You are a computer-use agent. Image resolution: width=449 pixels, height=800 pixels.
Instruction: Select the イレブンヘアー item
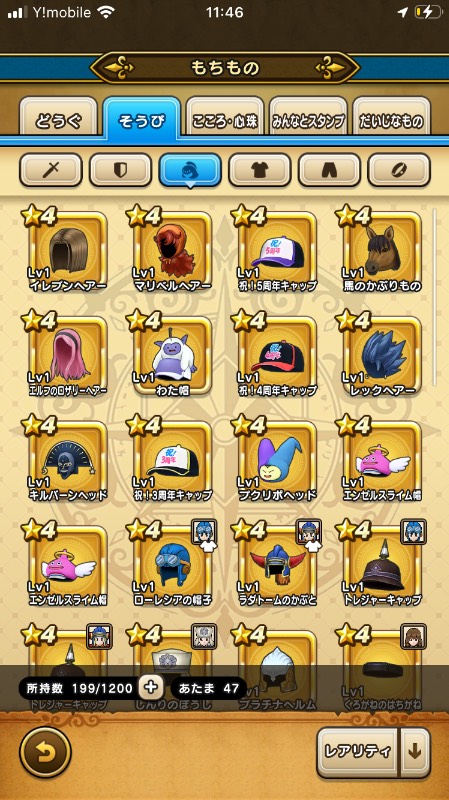pyautogui.click(x=67, y=252)
